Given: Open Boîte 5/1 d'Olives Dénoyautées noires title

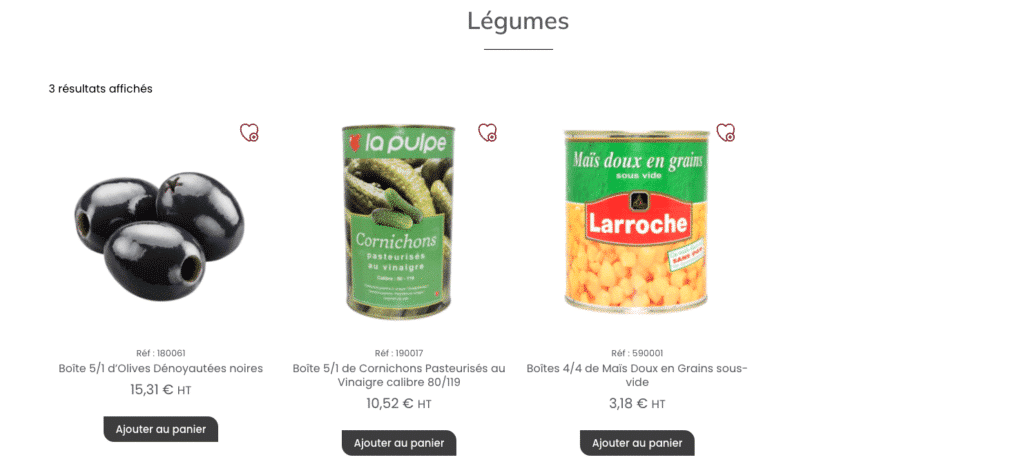Looking at the screenshot, I should [160, 368].
